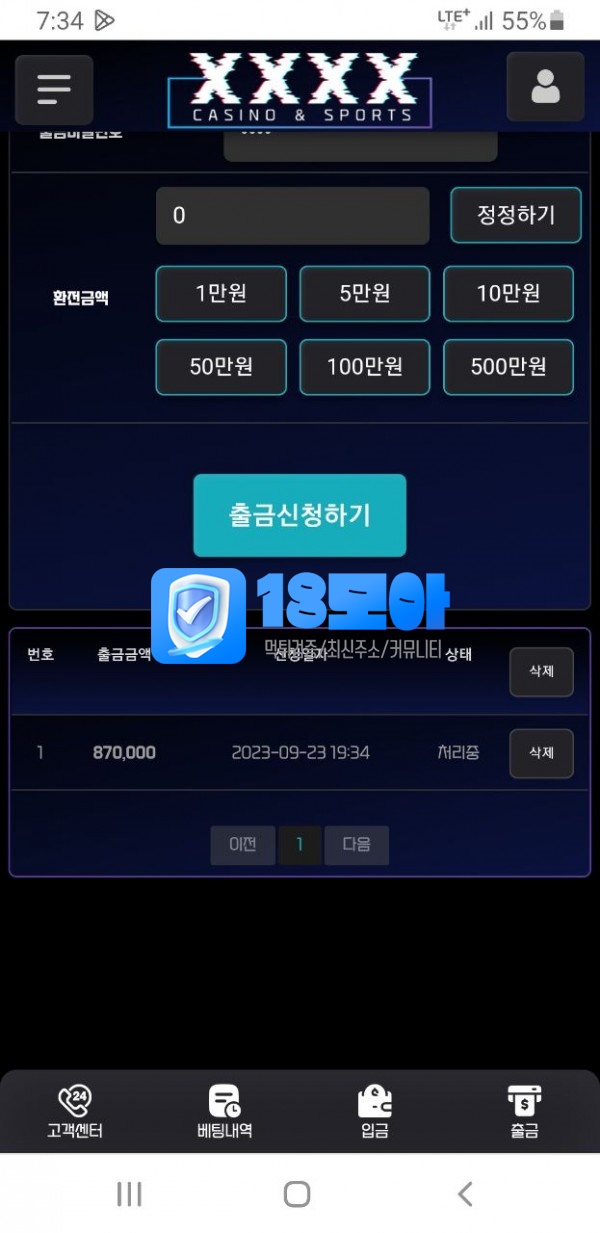The height and width of the screenshot is (1233, 600).
Task: Open the user profile icon
Action: click(x=545, y=87)
